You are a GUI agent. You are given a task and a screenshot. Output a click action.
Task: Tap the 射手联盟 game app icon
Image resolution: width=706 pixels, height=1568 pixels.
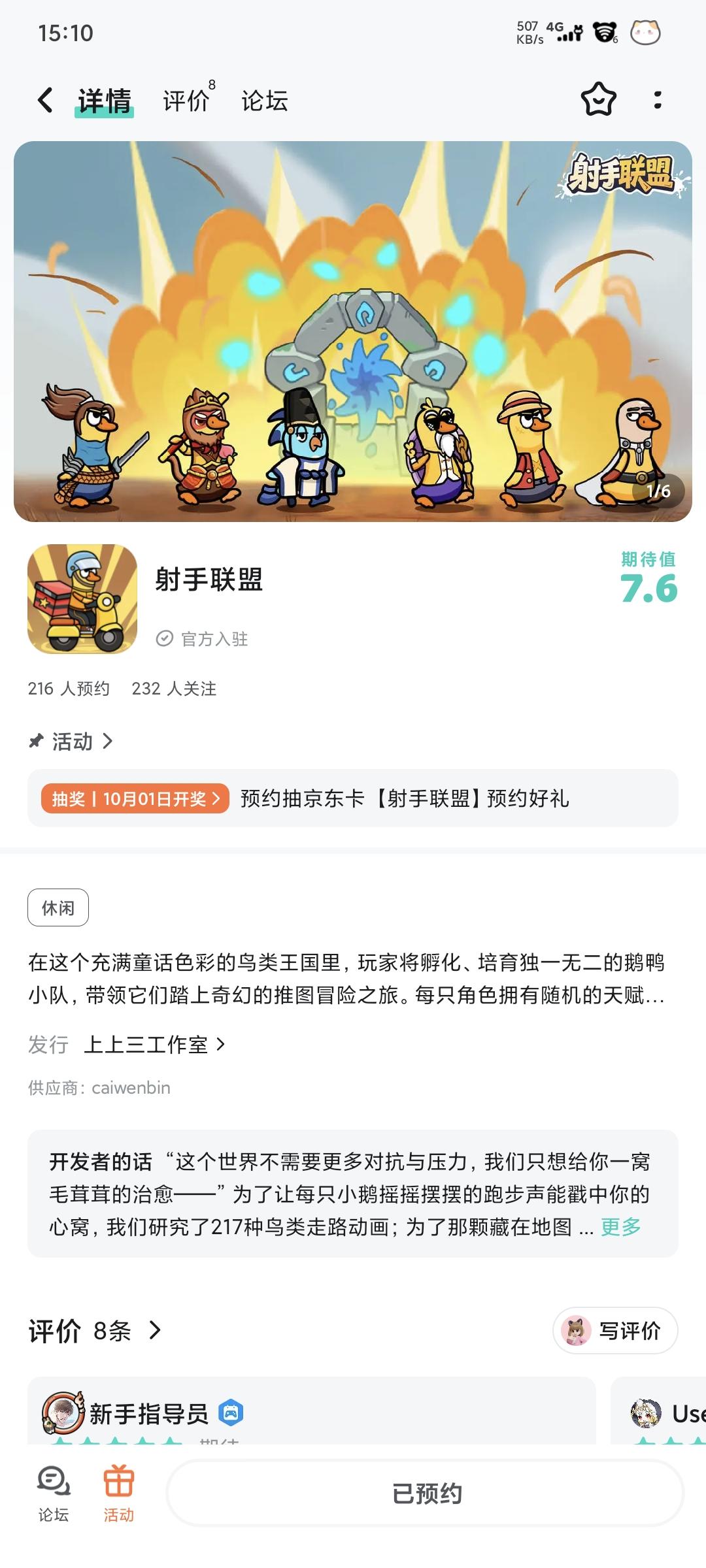click(x=82, y=601)
